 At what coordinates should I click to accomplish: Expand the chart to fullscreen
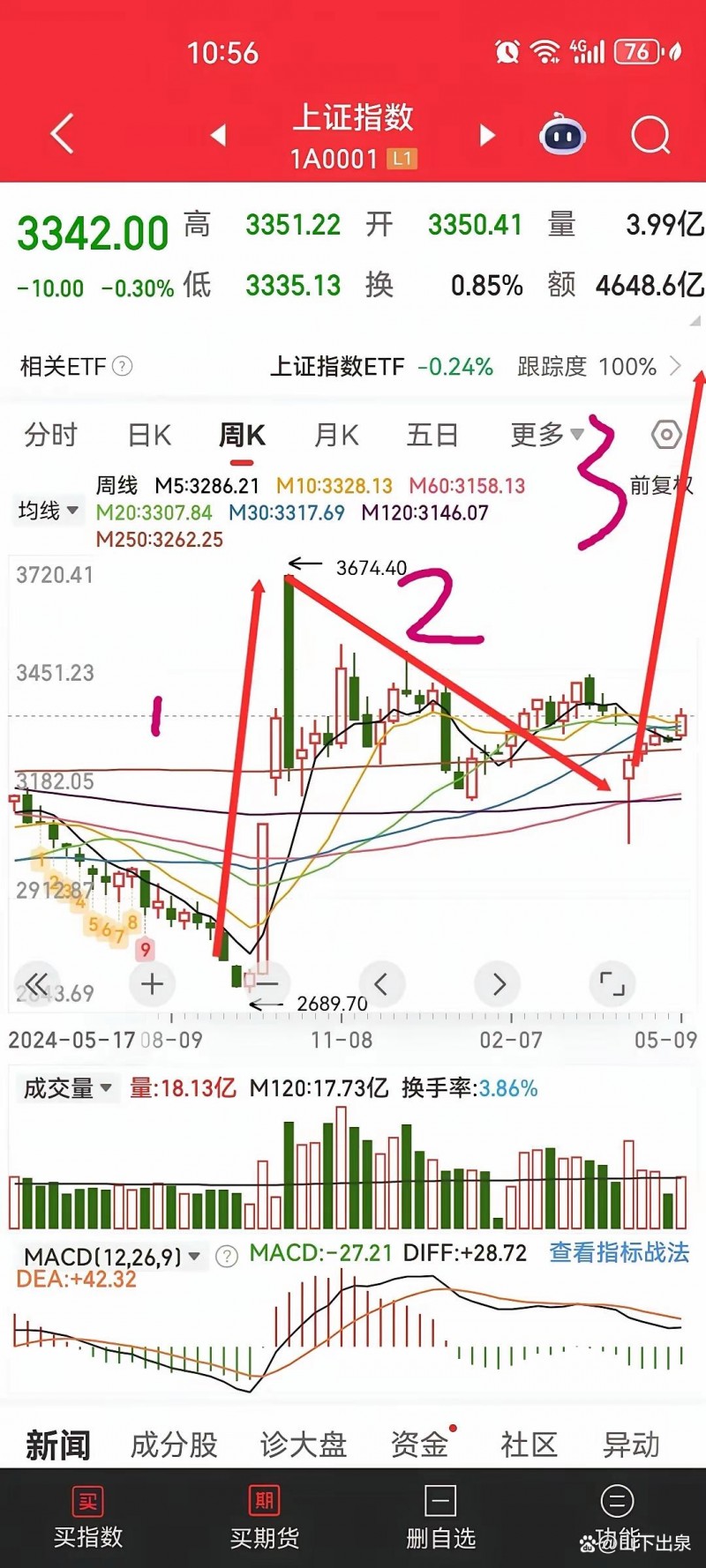612,983
